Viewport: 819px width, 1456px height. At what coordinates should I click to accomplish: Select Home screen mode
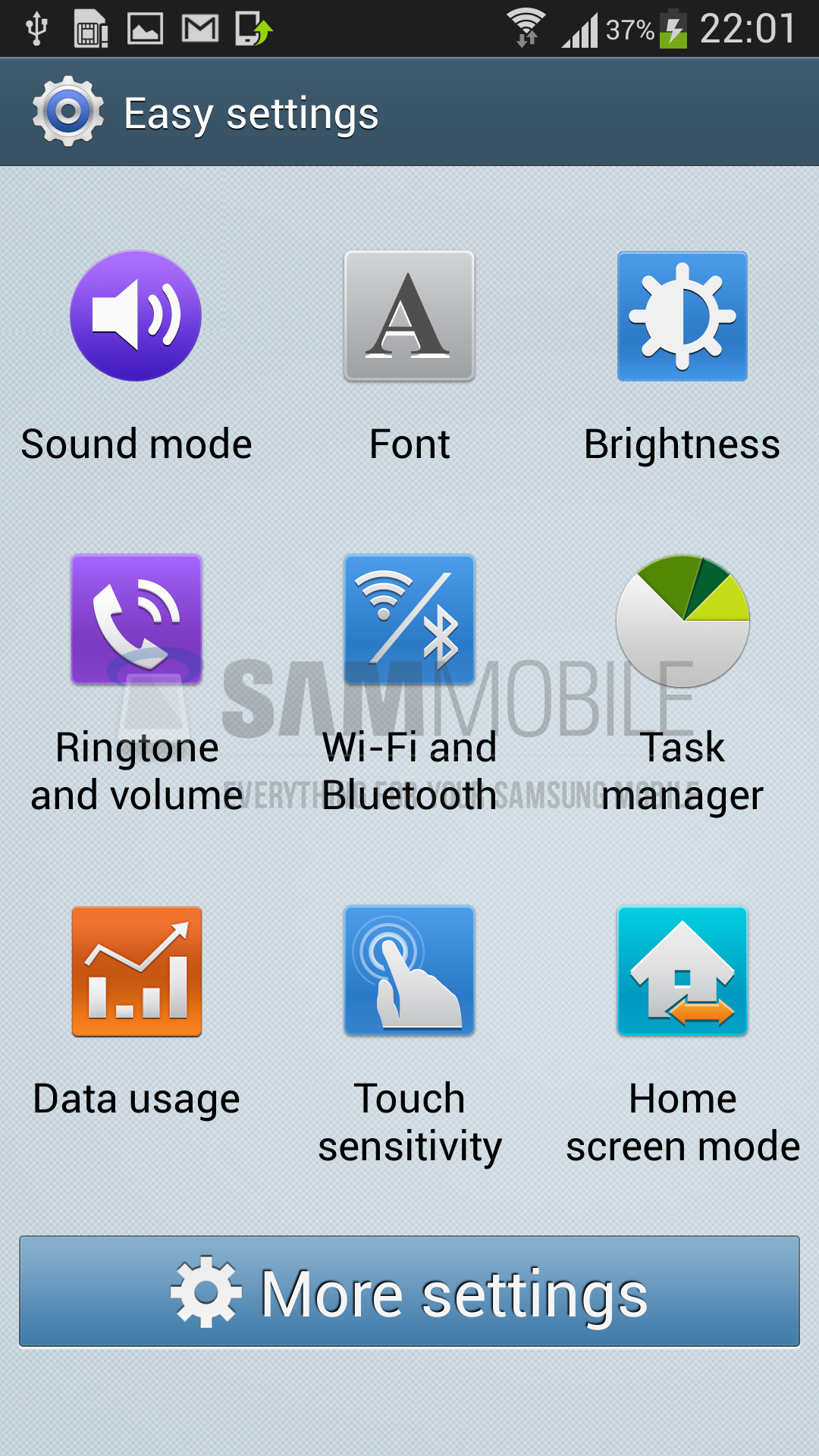point(682,971)
